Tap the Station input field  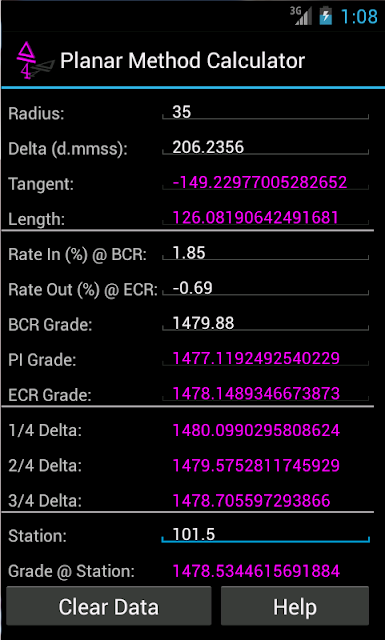pos(265,534)
